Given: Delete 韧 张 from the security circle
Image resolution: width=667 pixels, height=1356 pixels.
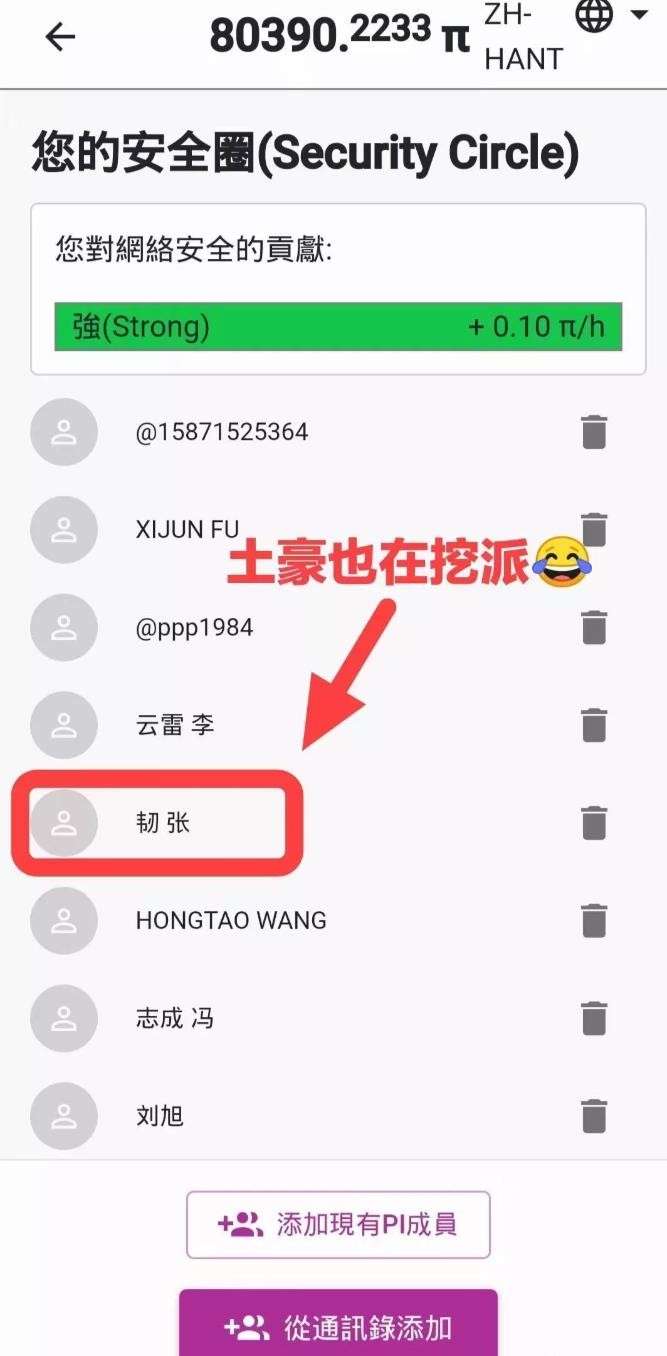Looking at the screenshot, I should pos(594,822).
